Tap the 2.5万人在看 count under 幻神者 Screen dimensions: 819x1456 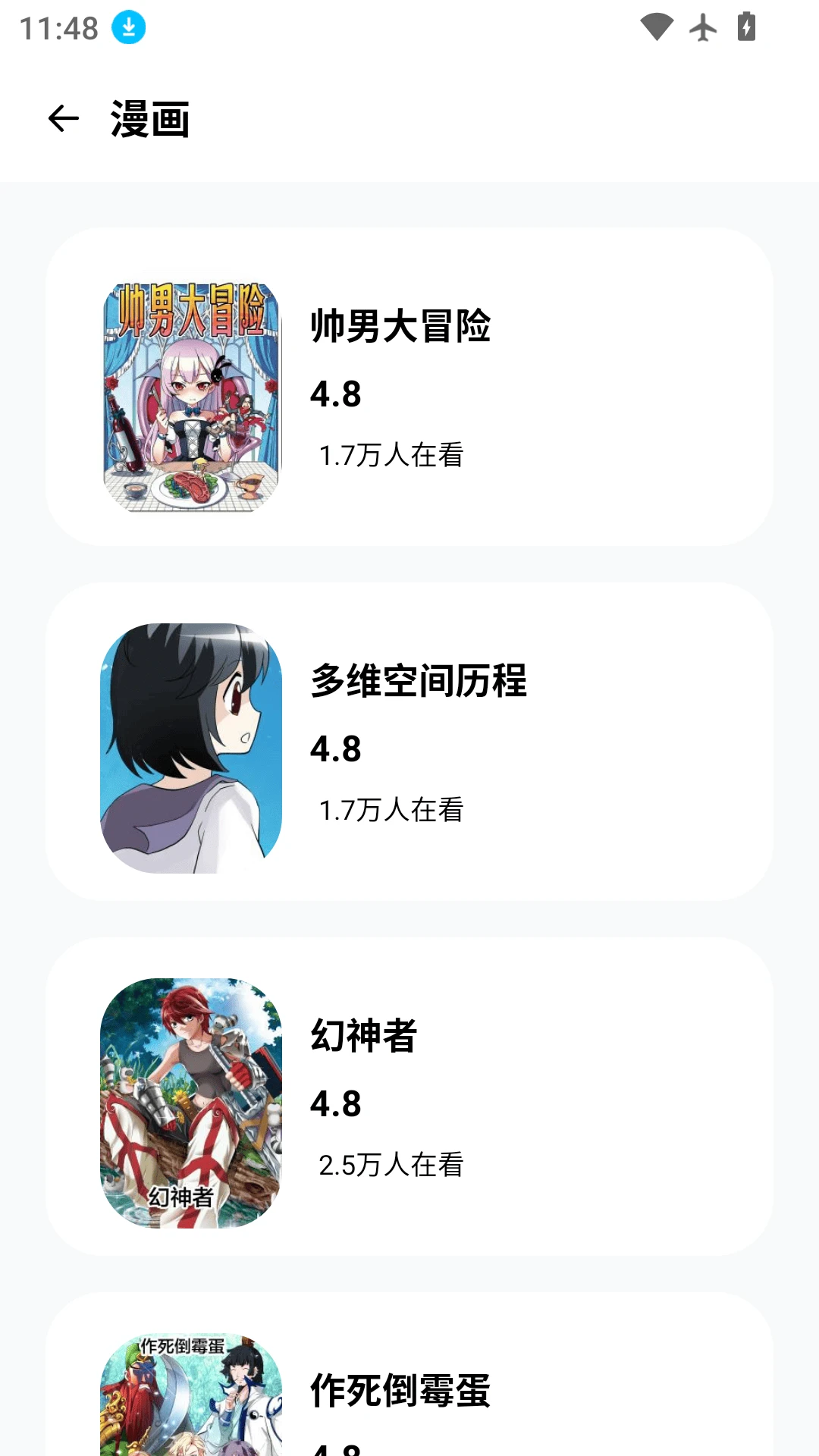tap(392, 1163)
